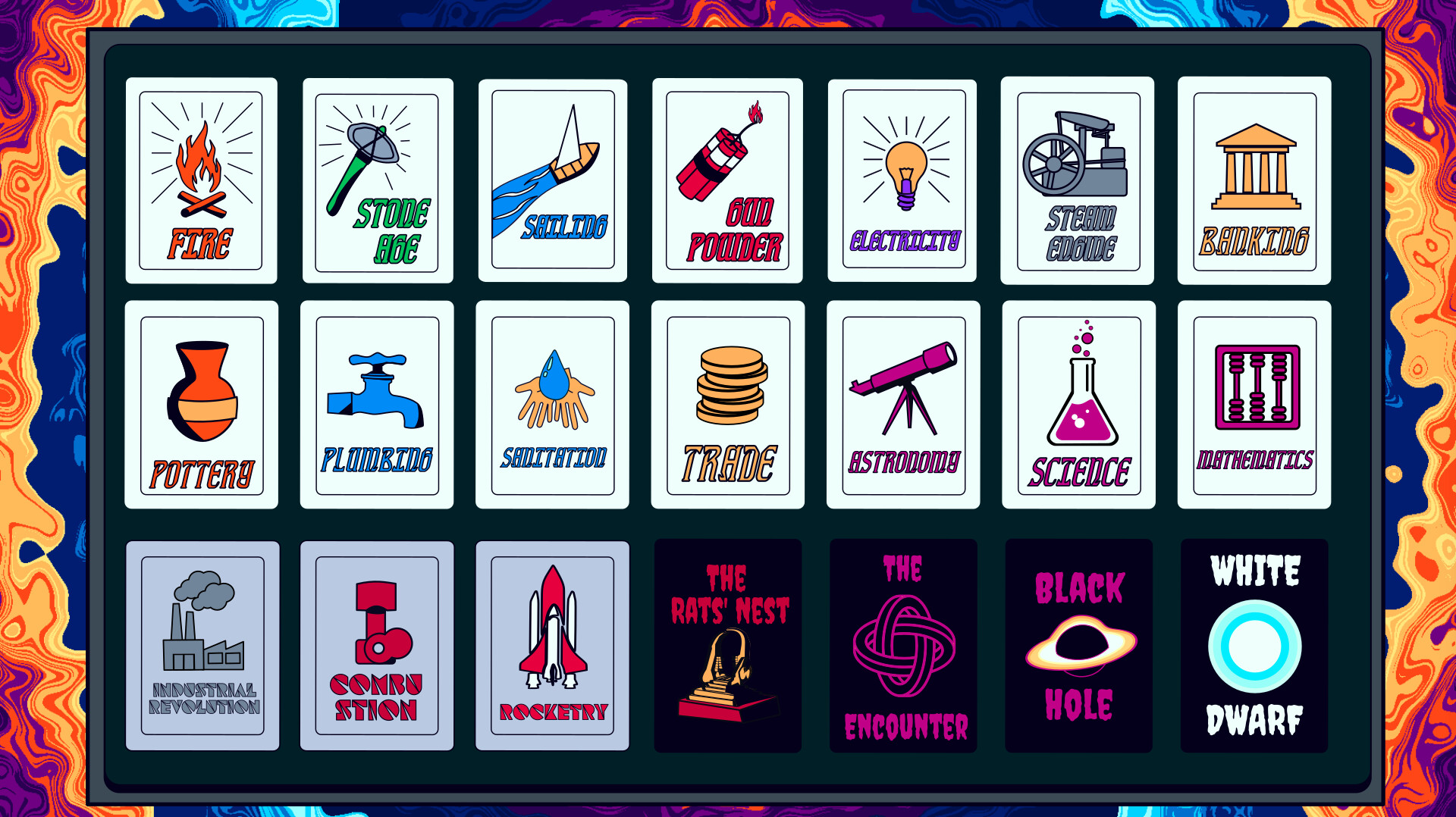Open the Black Hole card

[x=1078, y=646]
